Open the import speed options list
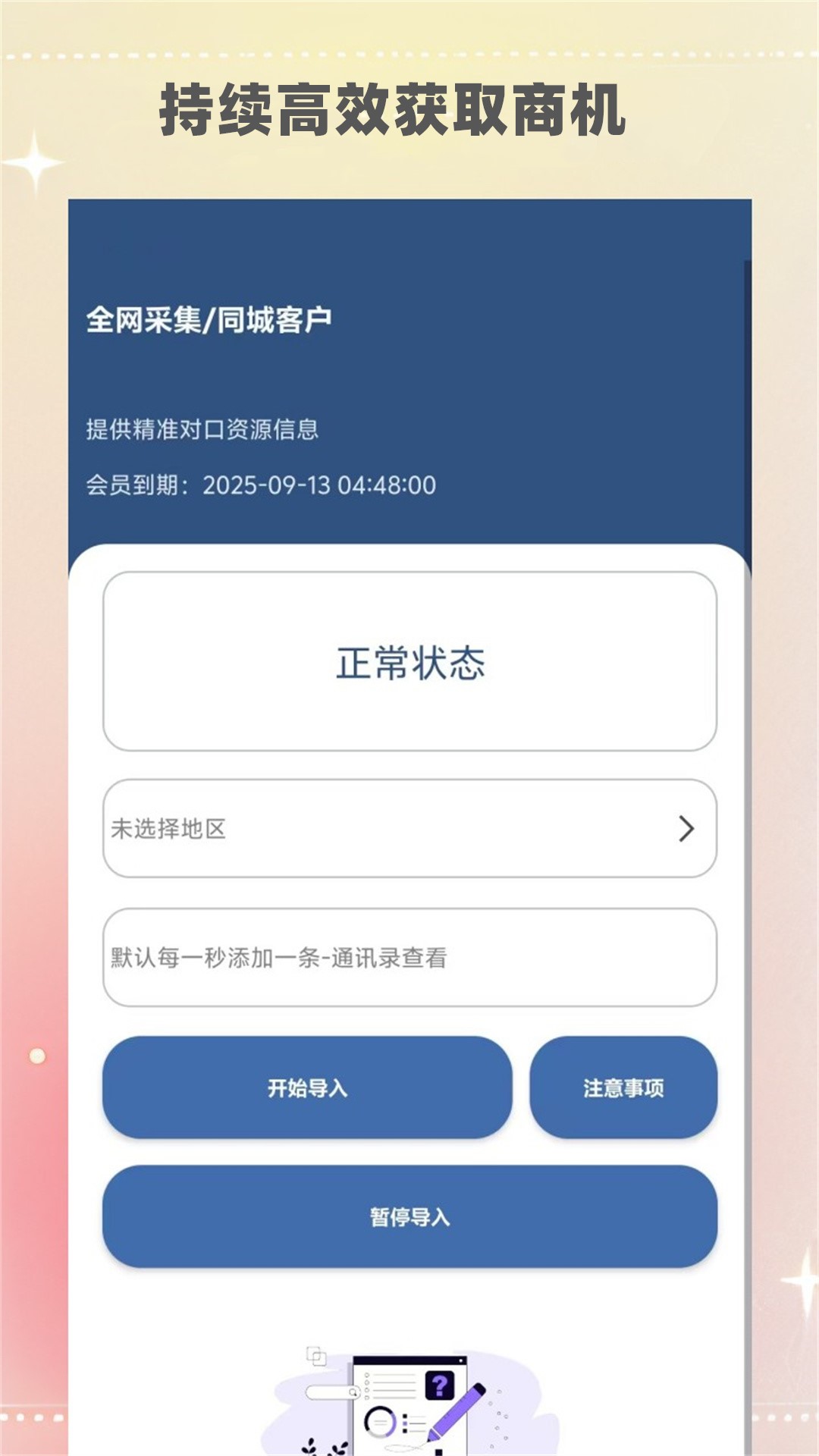The height and width of the screenshot is (1456, 819). [409, 957]
